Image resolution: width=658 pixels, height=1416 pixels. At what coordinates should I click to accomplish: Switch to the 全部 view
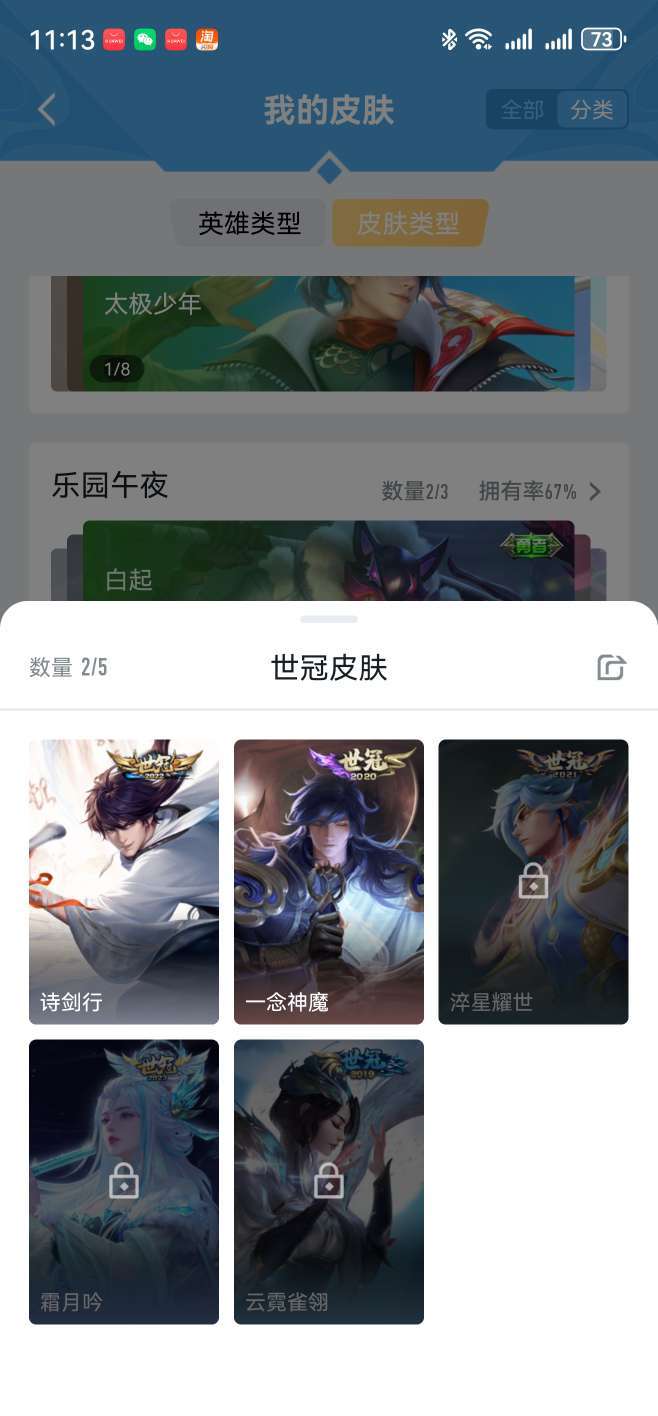pyautogui.click(x=522, y=110)
